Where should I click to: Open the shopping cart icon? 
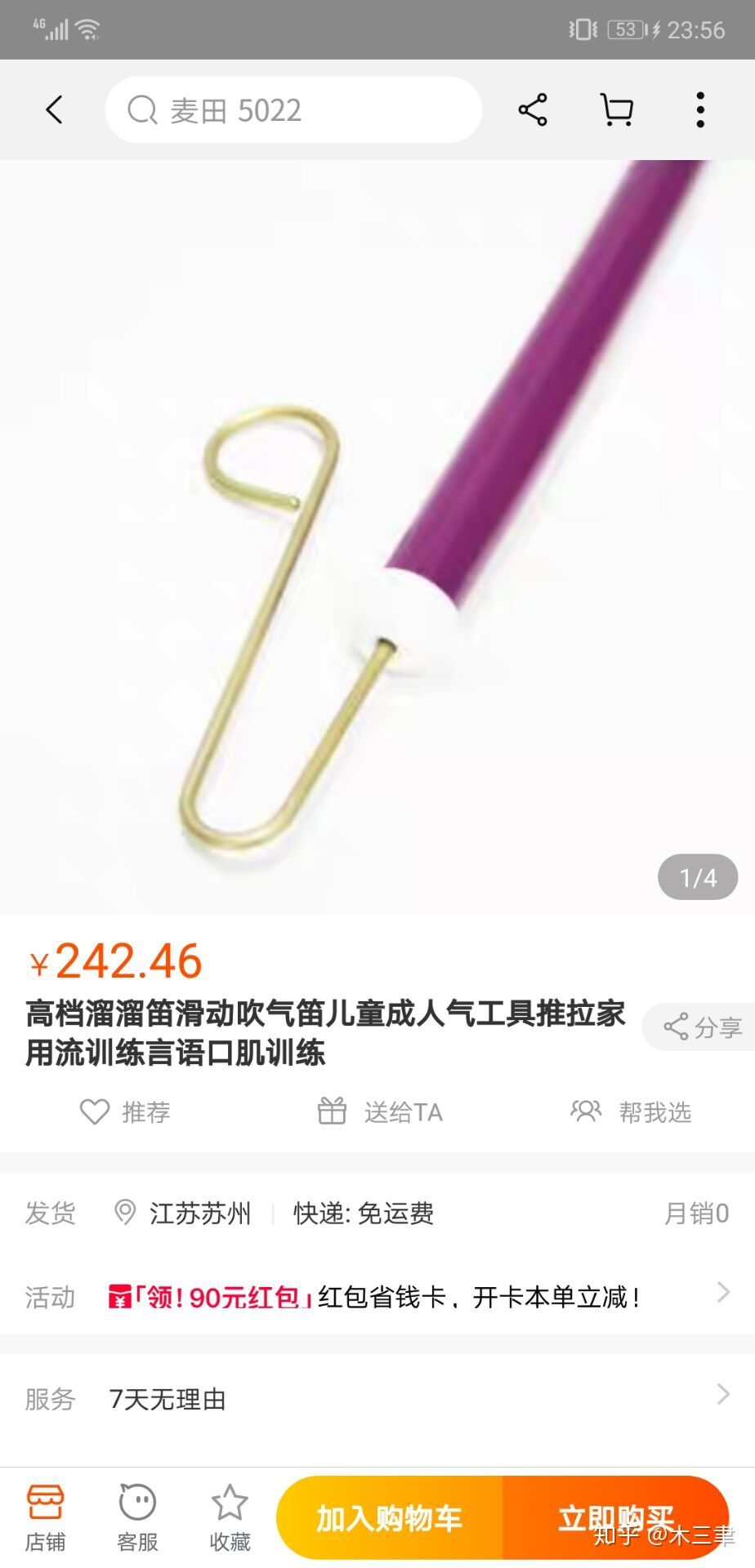tap(618, 110)
